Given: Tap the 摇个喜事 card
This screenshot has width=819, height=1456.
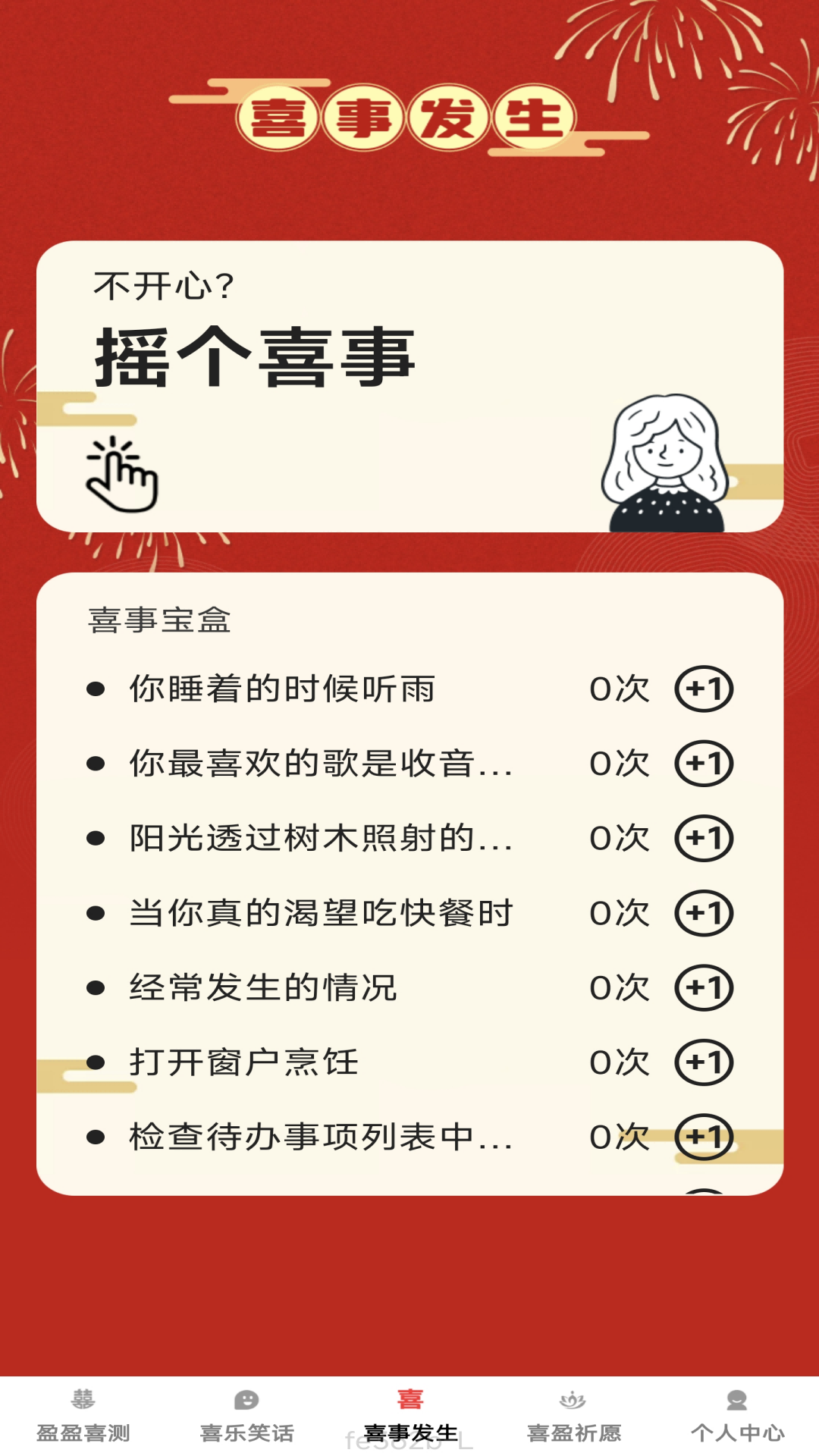Looking at the screenshot, I should point(409,387).
